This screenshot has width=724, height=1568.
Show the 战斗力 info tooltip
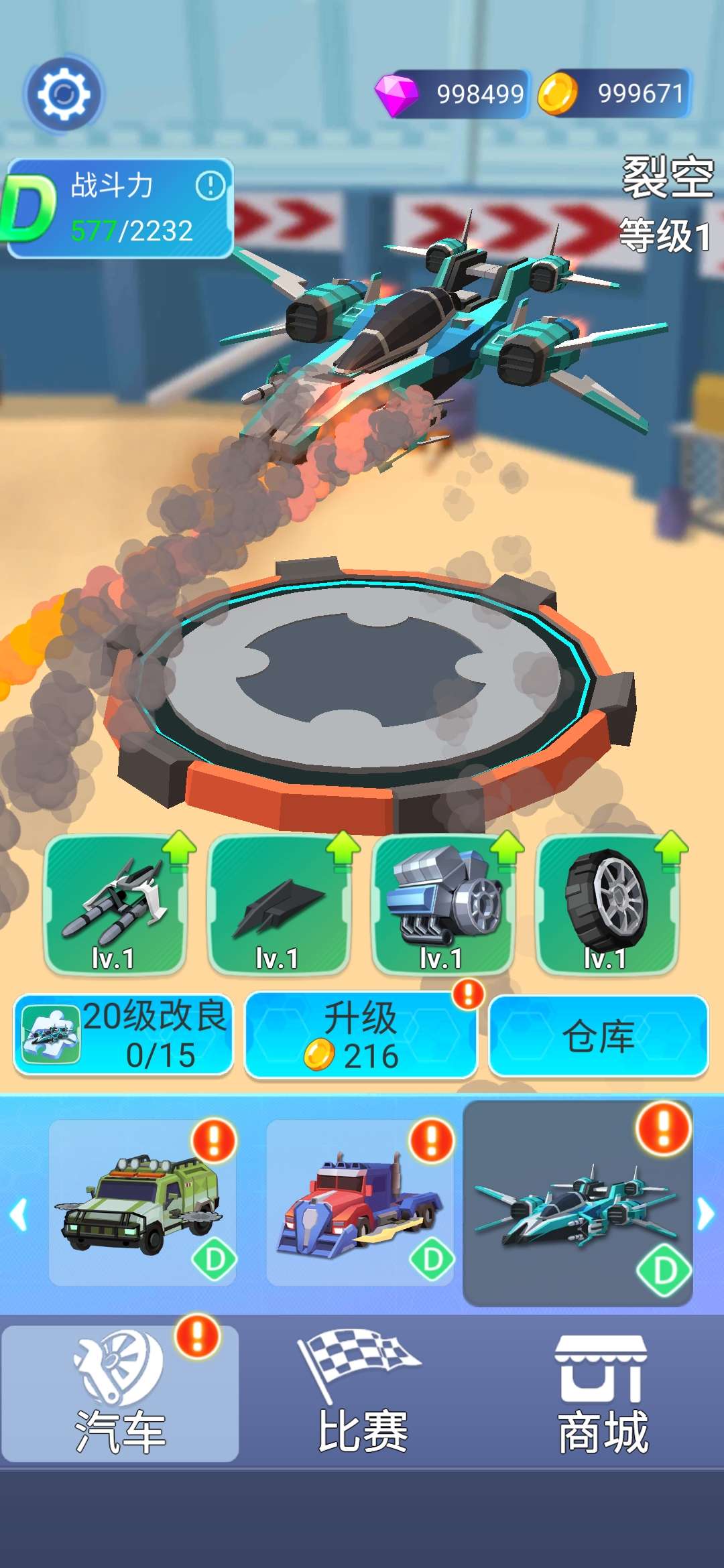tap(210, 185)
